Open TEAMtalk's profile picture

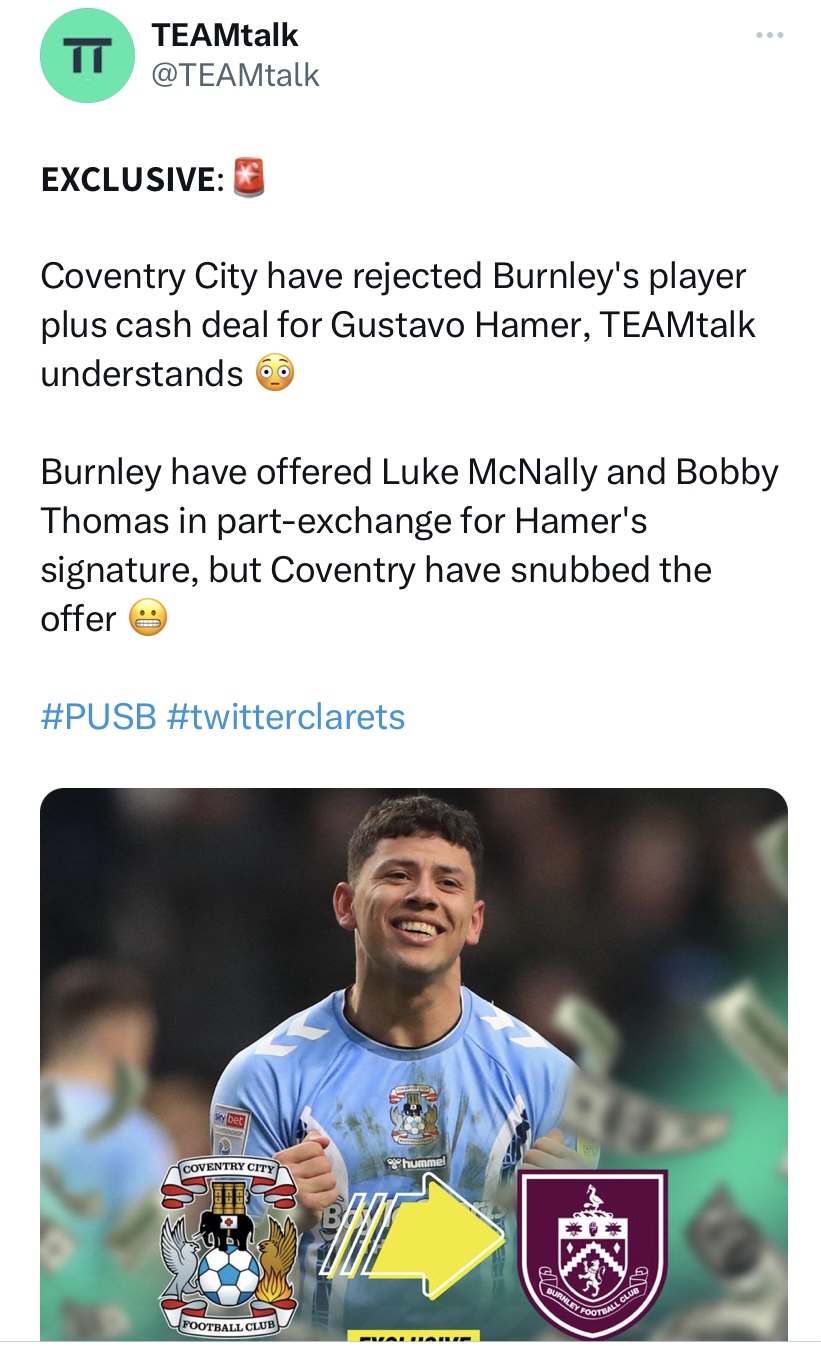point(86,58)
